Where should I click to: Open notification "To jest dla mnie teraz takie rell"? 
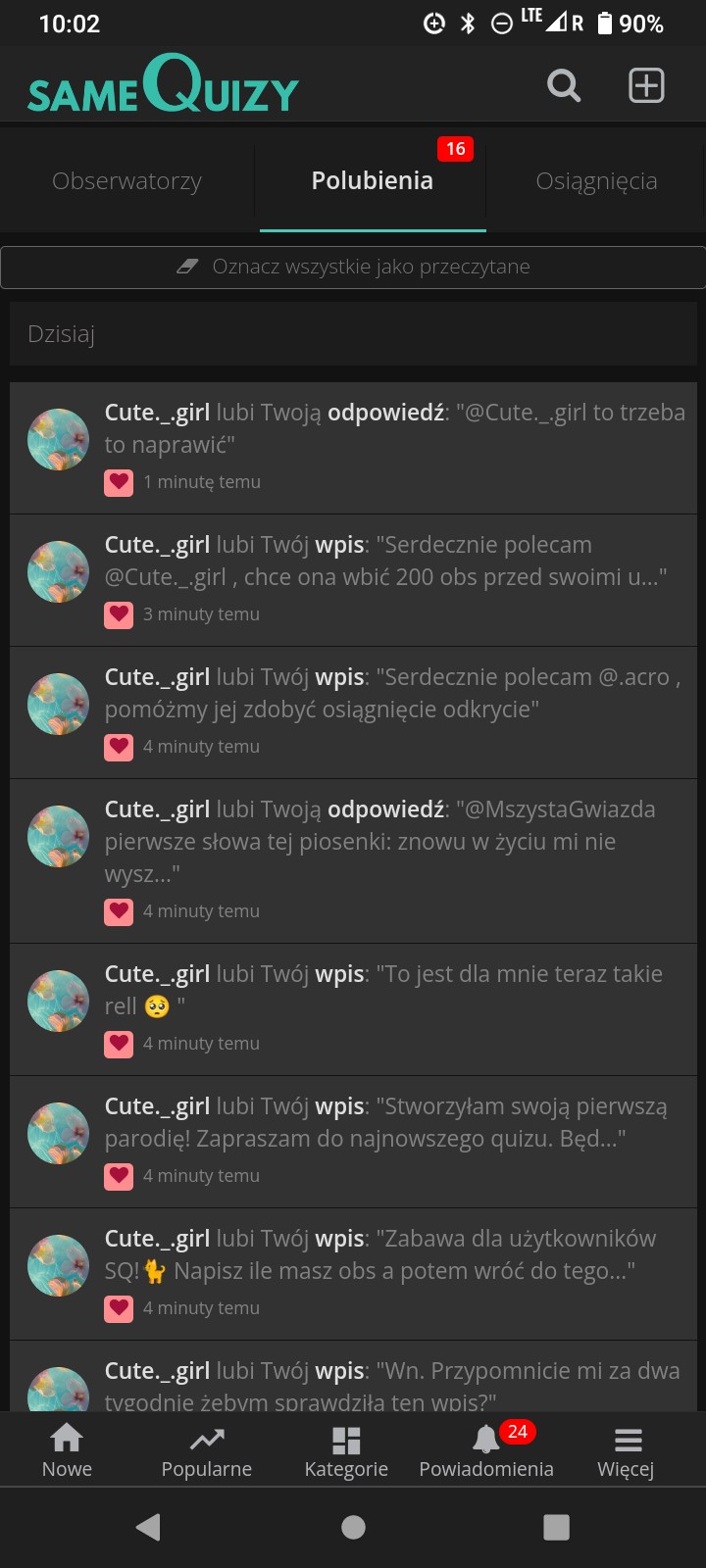tap(353, 1009)
